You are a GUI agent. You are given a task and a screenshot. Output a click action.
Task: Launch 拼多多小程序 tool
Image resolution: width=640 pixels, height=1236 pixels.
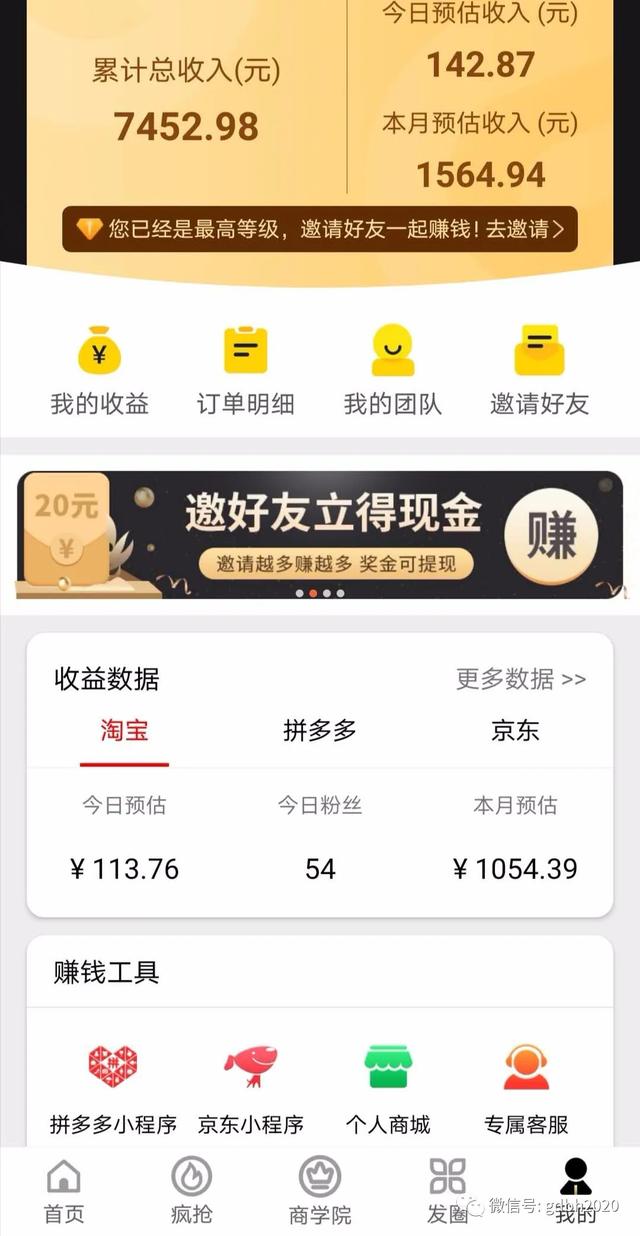point(113,1088)
